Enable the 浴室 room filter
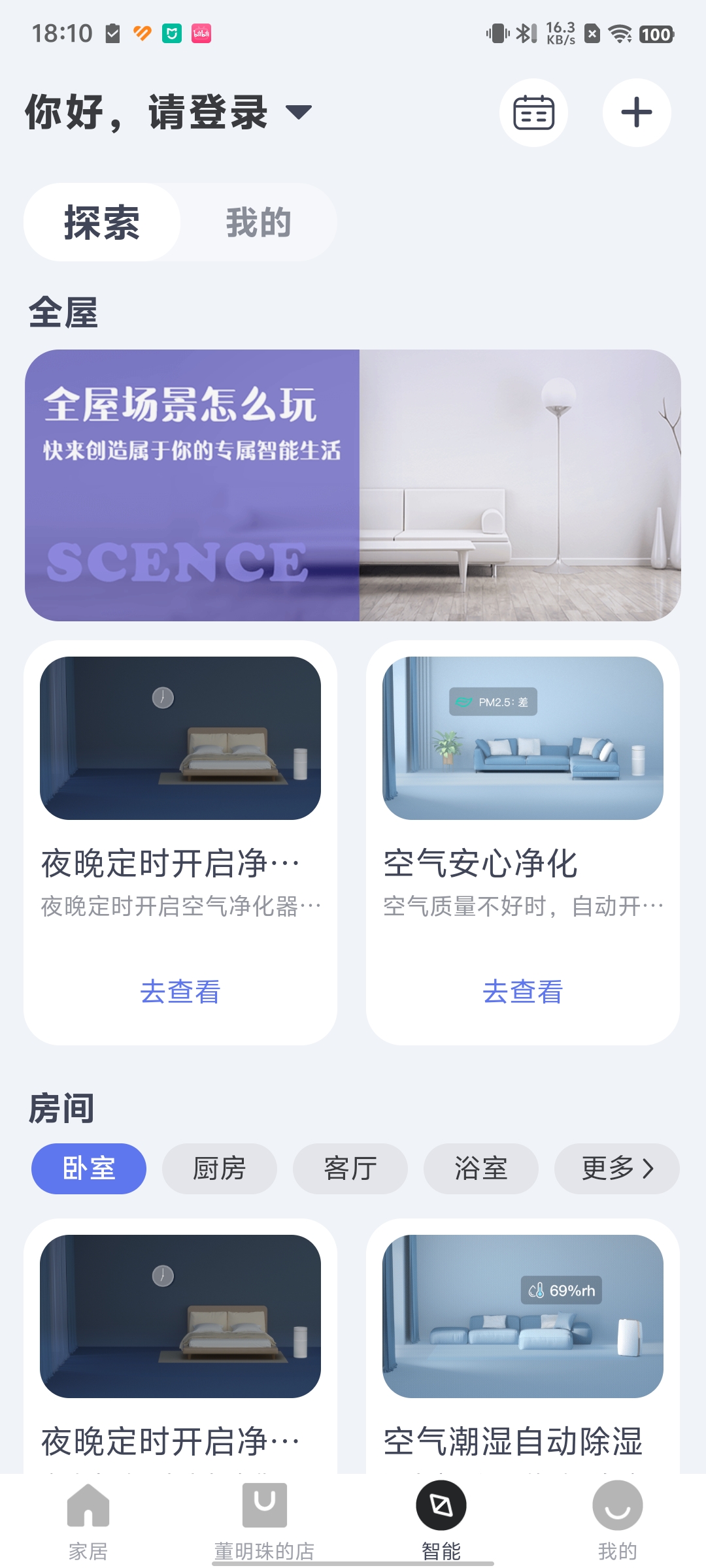The width and height of the screenshot is (706, 1568). click(481, 1169)
